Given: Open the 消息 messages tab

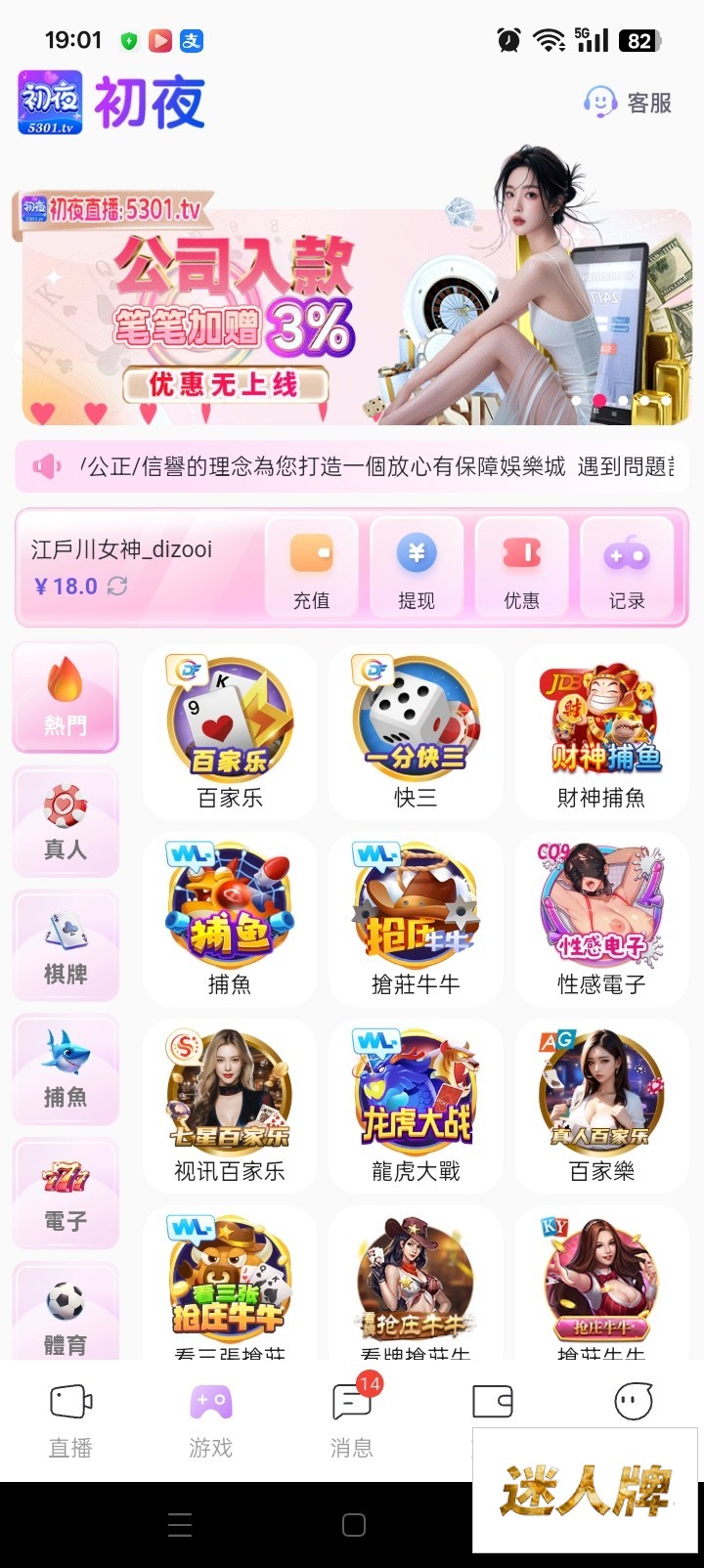Looking at the screenshot, I should point(351,1419).
